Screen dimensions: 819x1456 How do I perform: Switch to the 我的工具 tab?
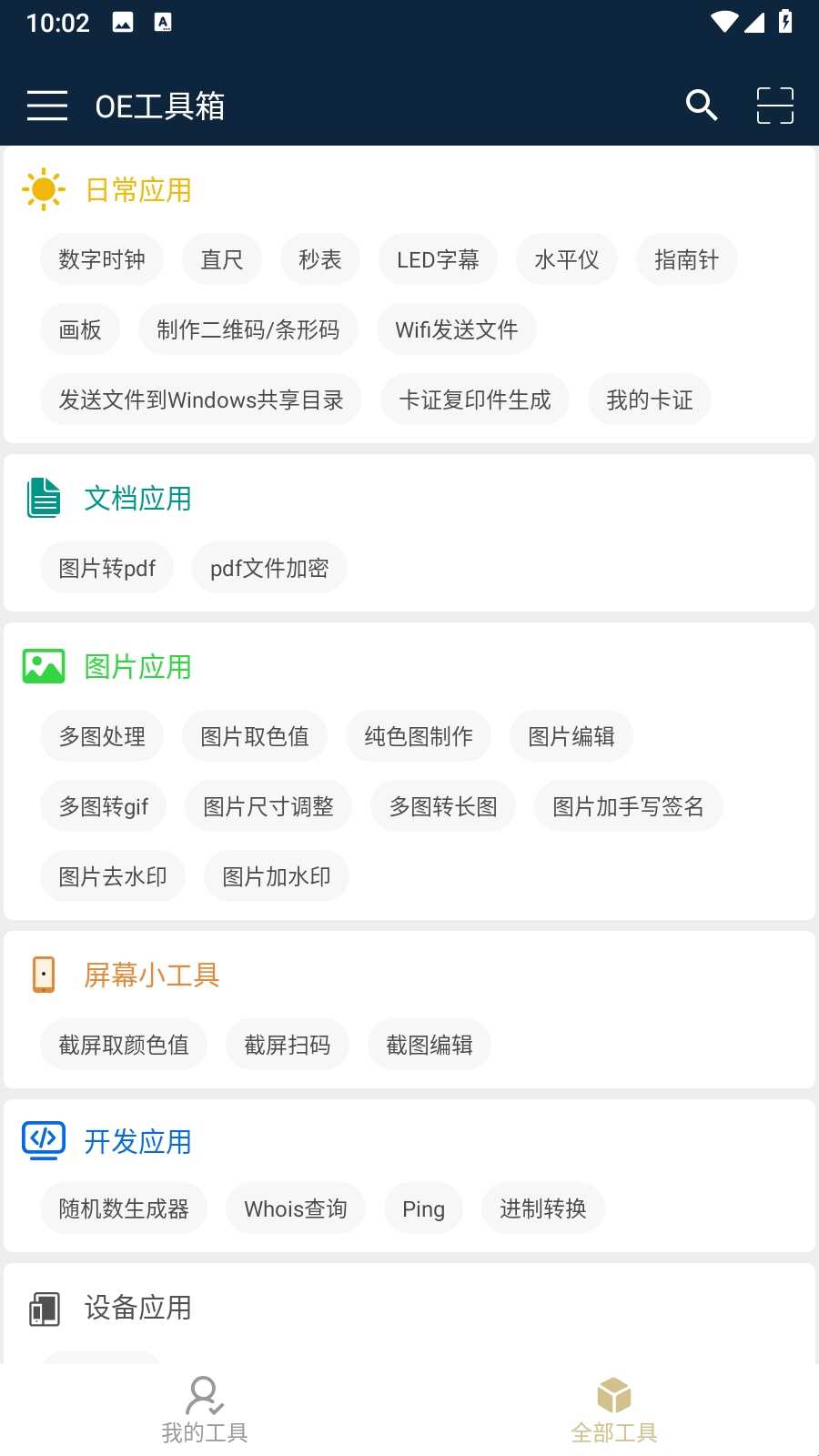tap(205, 1410)
